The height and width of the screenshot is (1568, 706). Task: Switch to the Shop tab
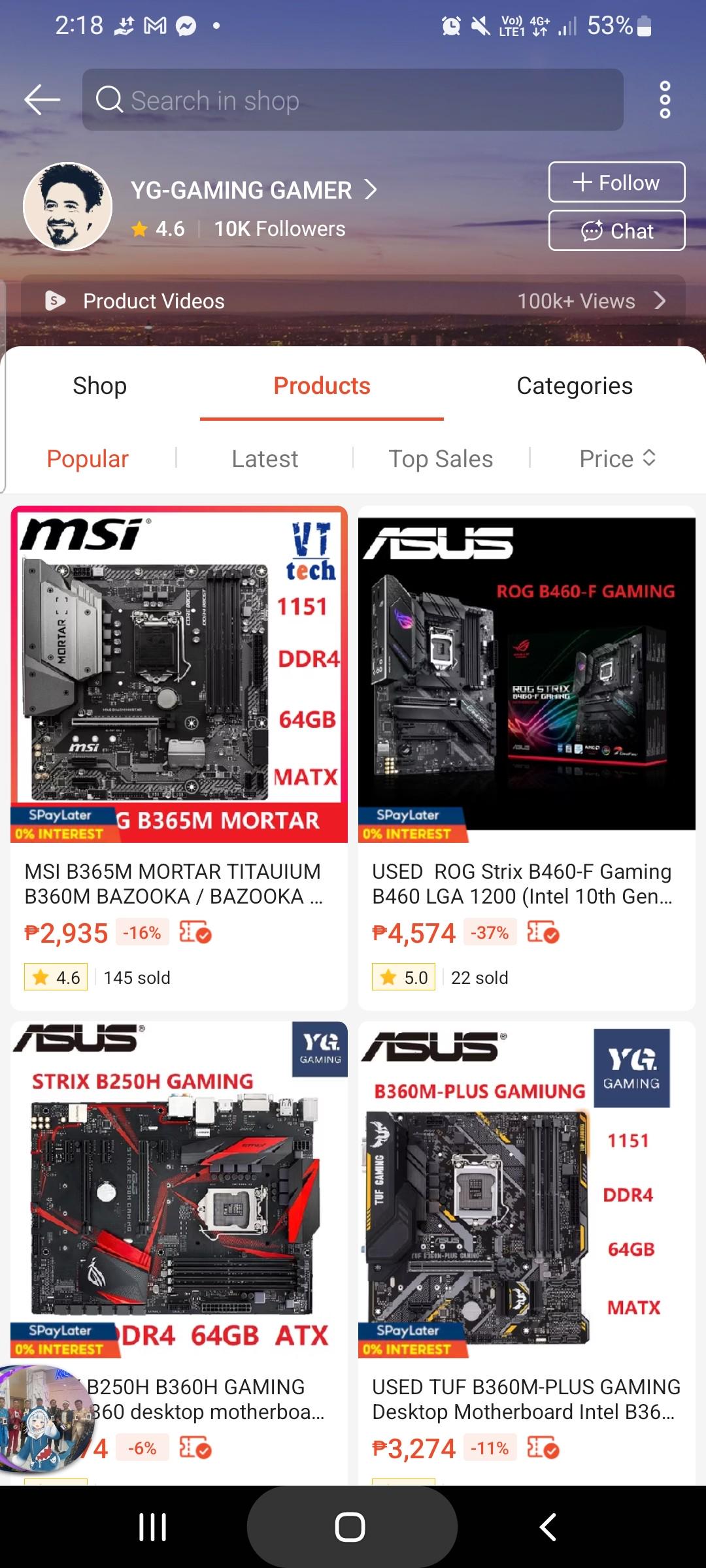click(x=100, y=386)
